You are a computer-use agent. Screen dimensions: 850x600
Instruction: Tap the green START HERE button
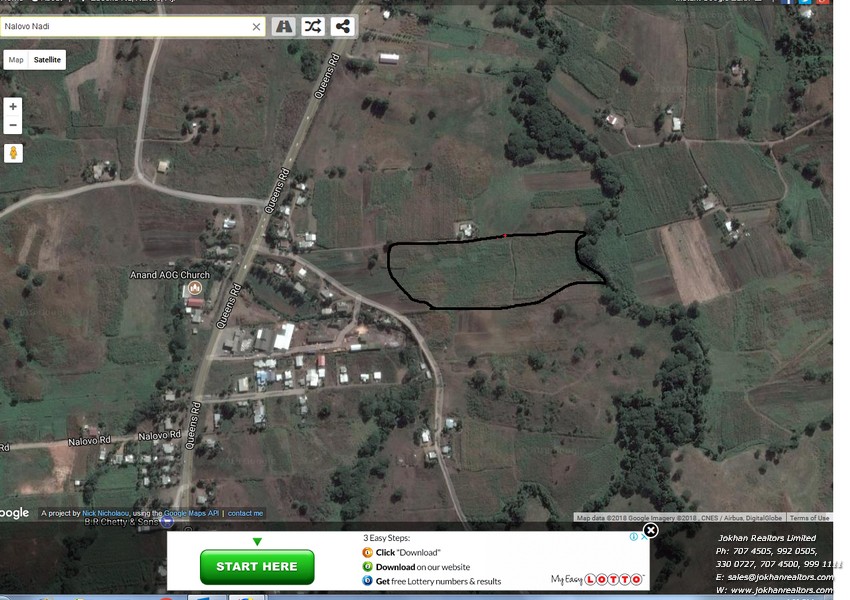pos(257,567)
